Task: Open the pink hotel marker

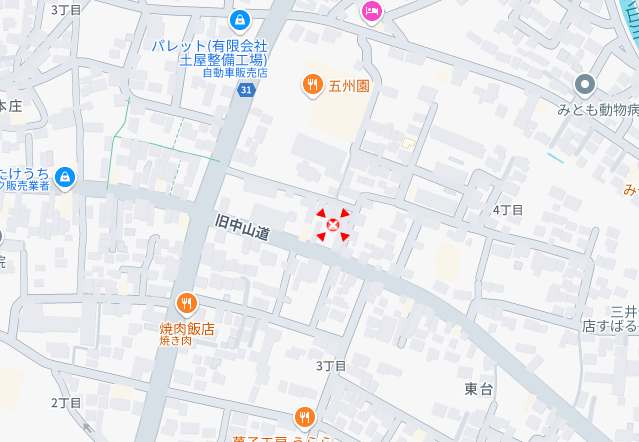Action: pyautogui.click(x=370, y=10)
